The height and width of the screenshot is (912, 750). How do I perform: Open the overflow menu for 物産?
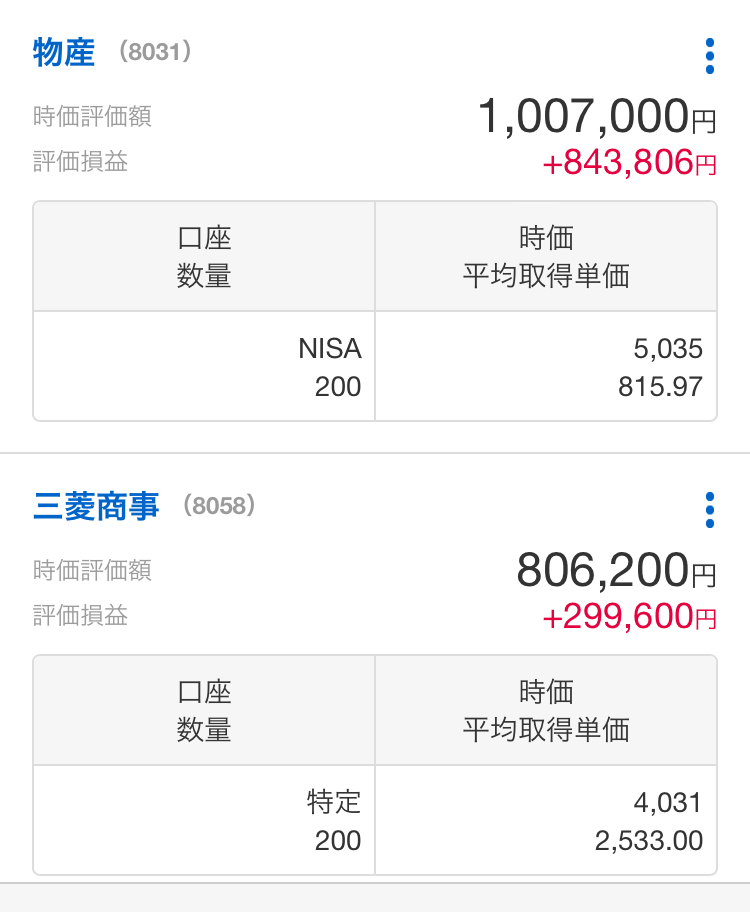[x=709, y=56]
